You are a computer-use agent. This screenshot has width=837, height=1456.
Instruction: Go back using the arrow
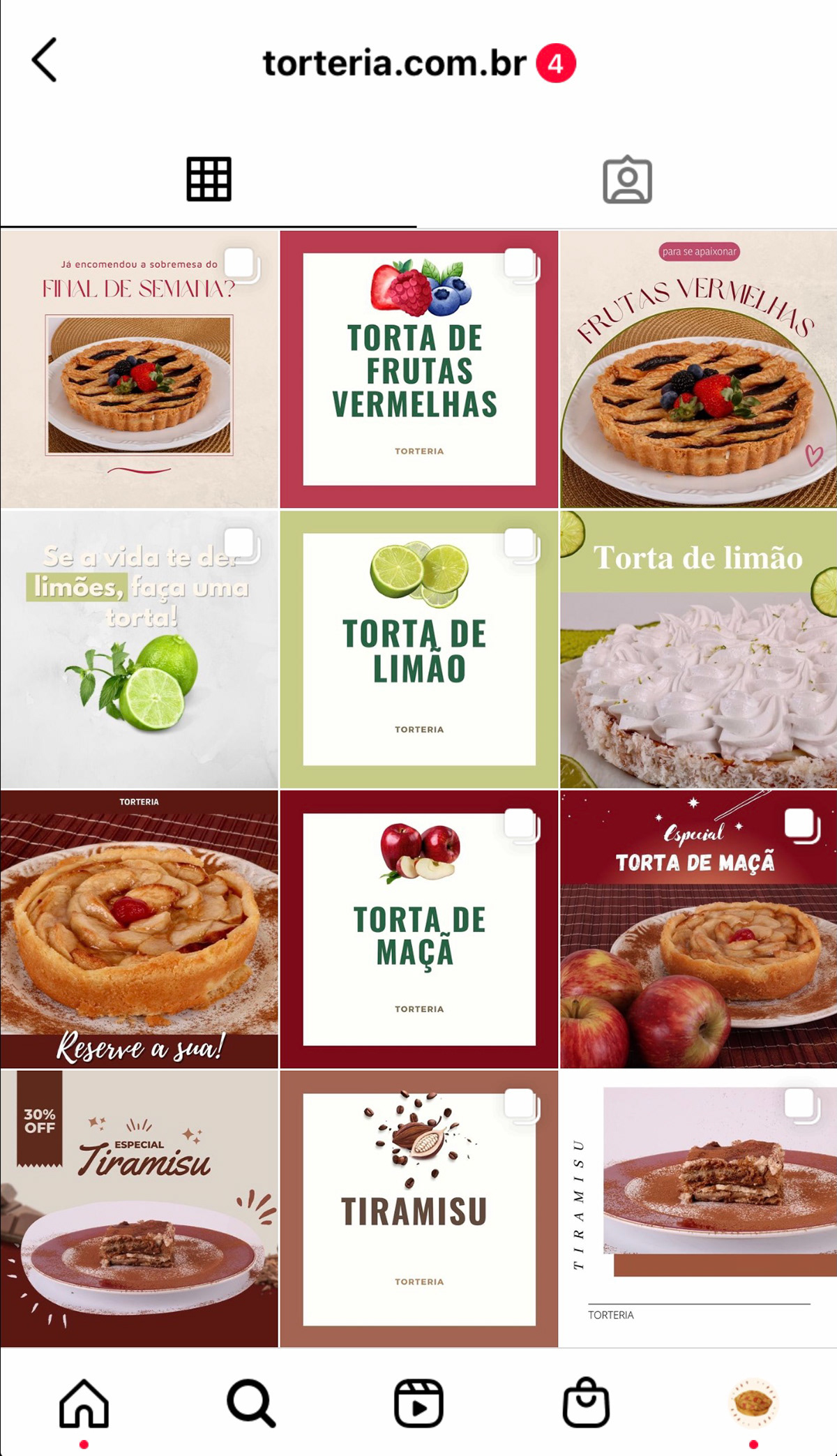[x=45, y=61]
